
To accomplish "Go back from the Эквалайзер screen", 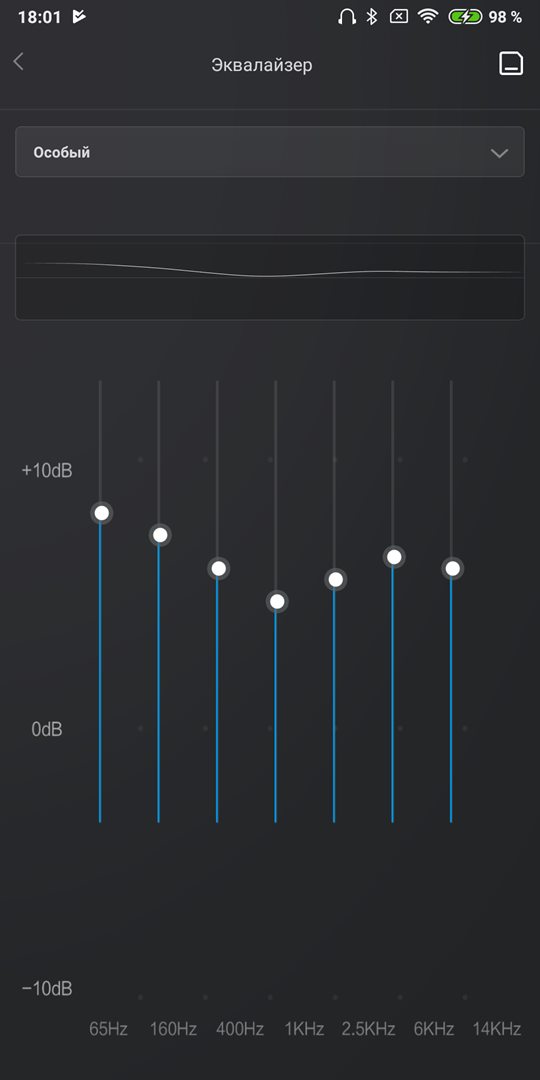I will pyautogui.click(x=19, y=62).
